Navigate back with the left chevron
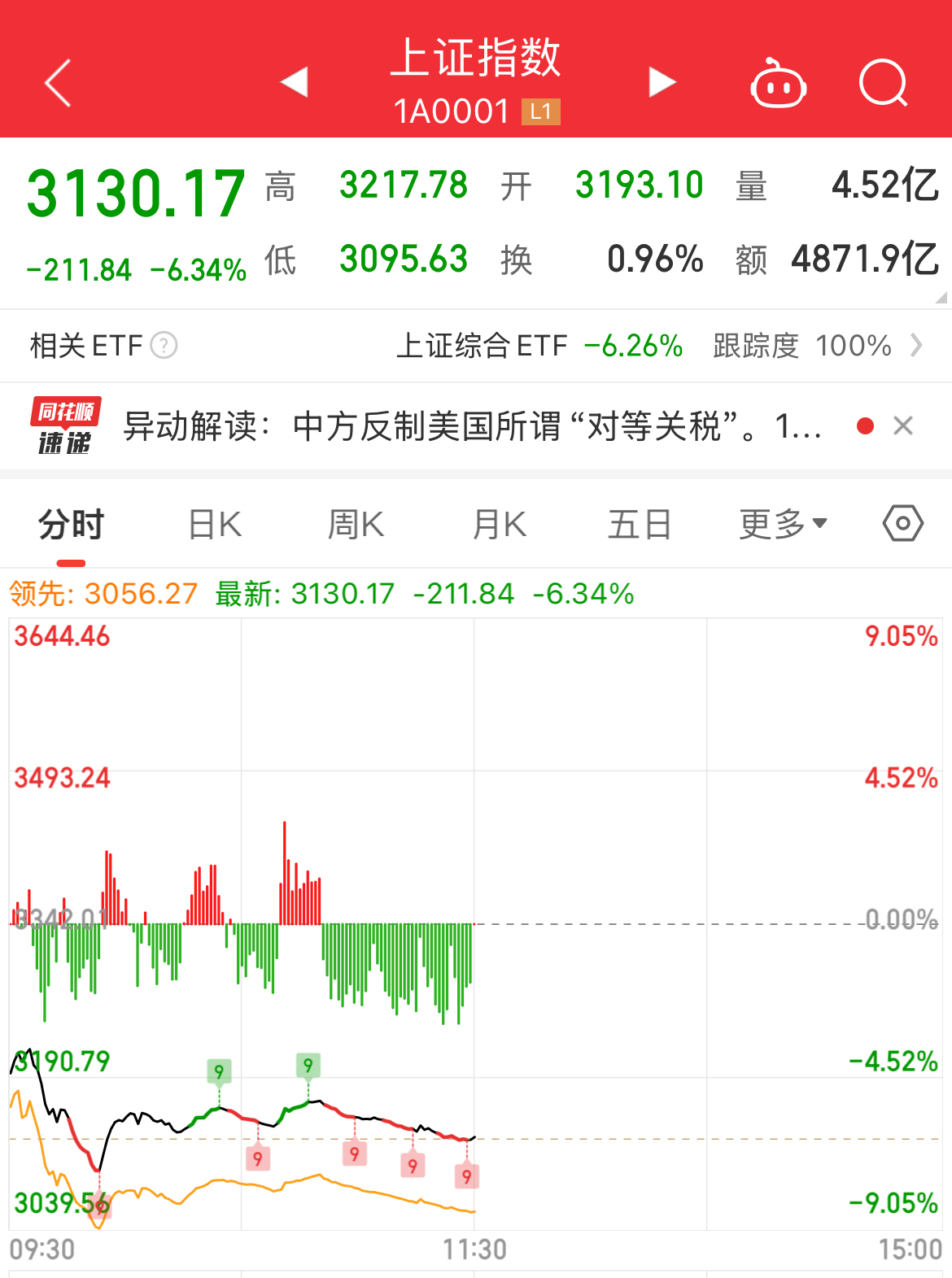The width and height of the screenshot is (952, 1278). (57, 84)
